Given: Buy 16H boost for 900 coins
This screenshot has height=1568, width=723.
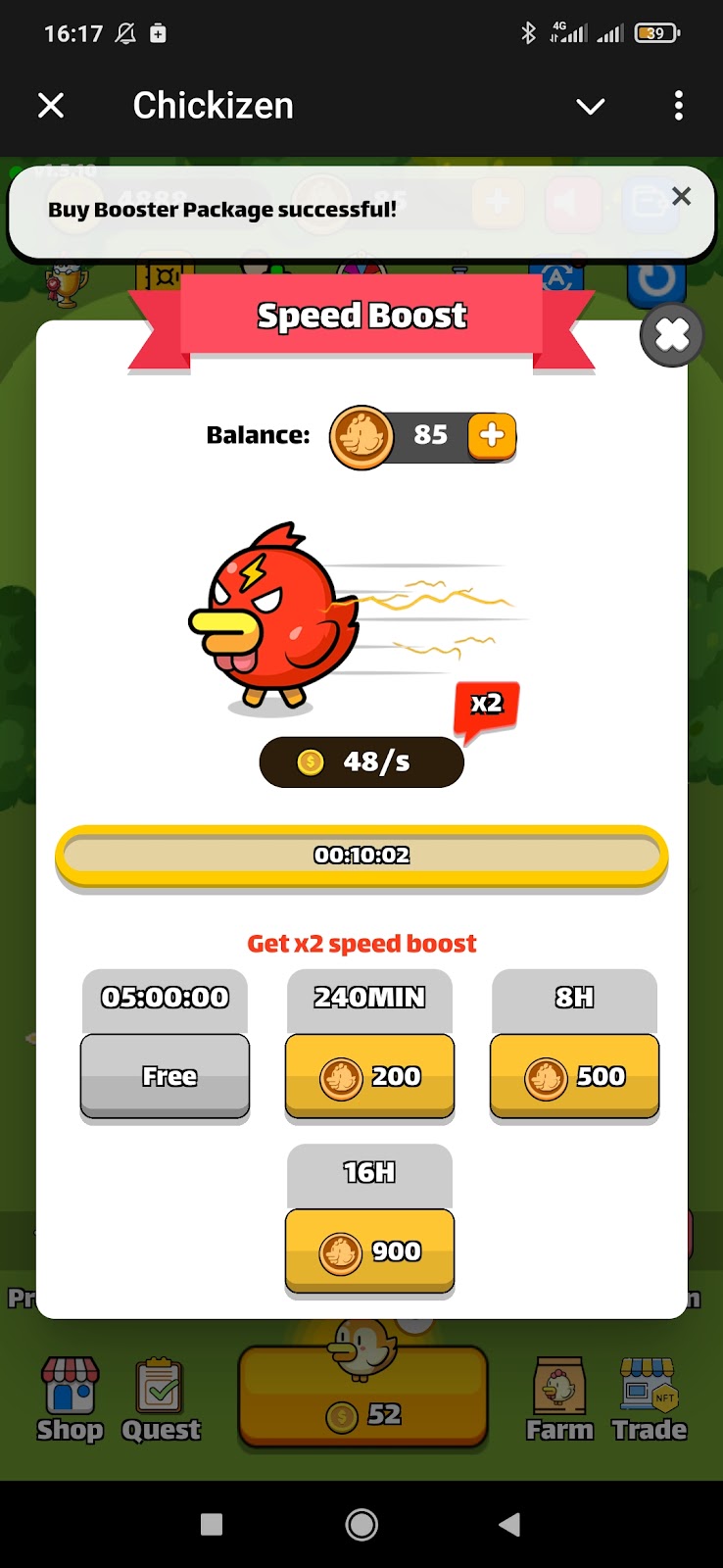Looking at the screenshot, I should [x=369, y=1250].
